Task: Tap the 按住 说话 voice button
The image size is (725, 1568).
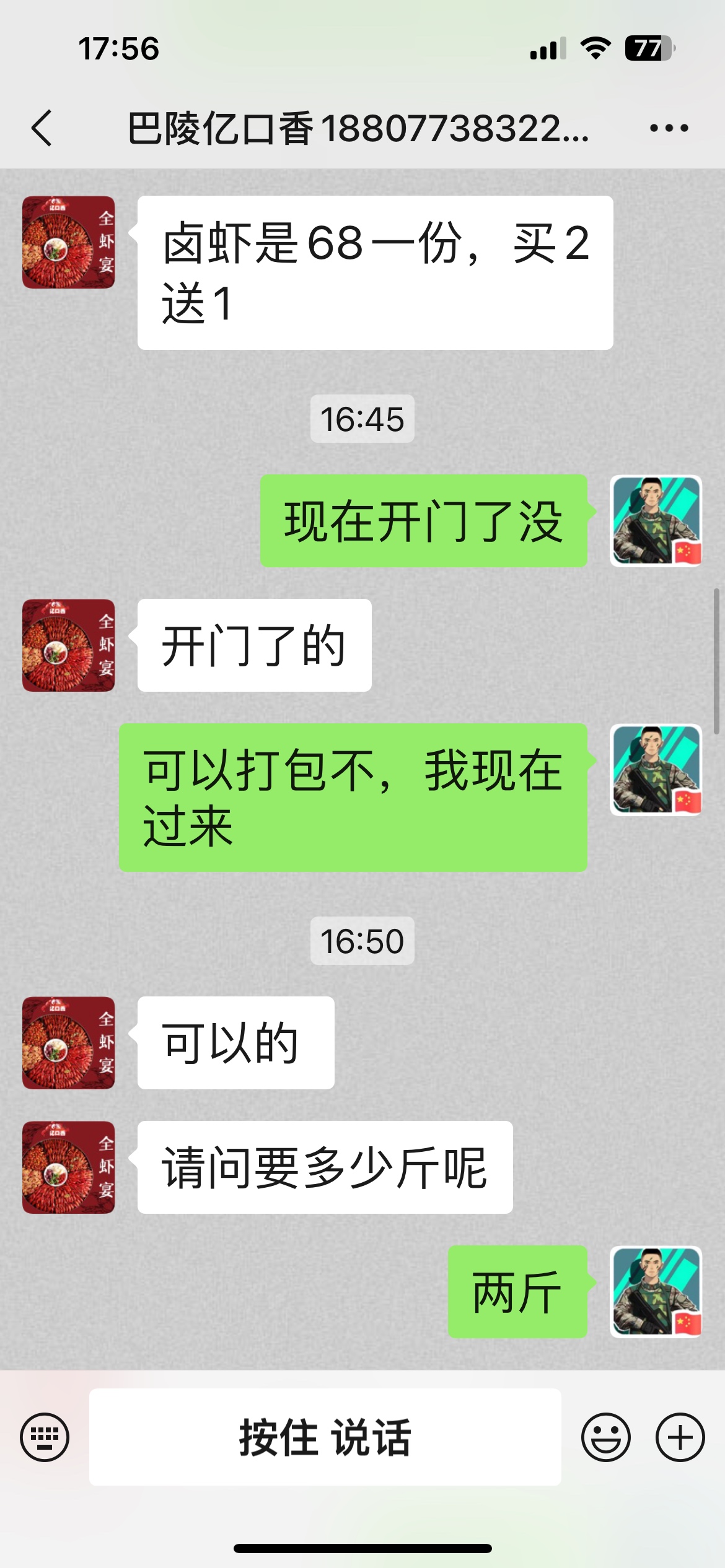Action: coord(325,1437)
